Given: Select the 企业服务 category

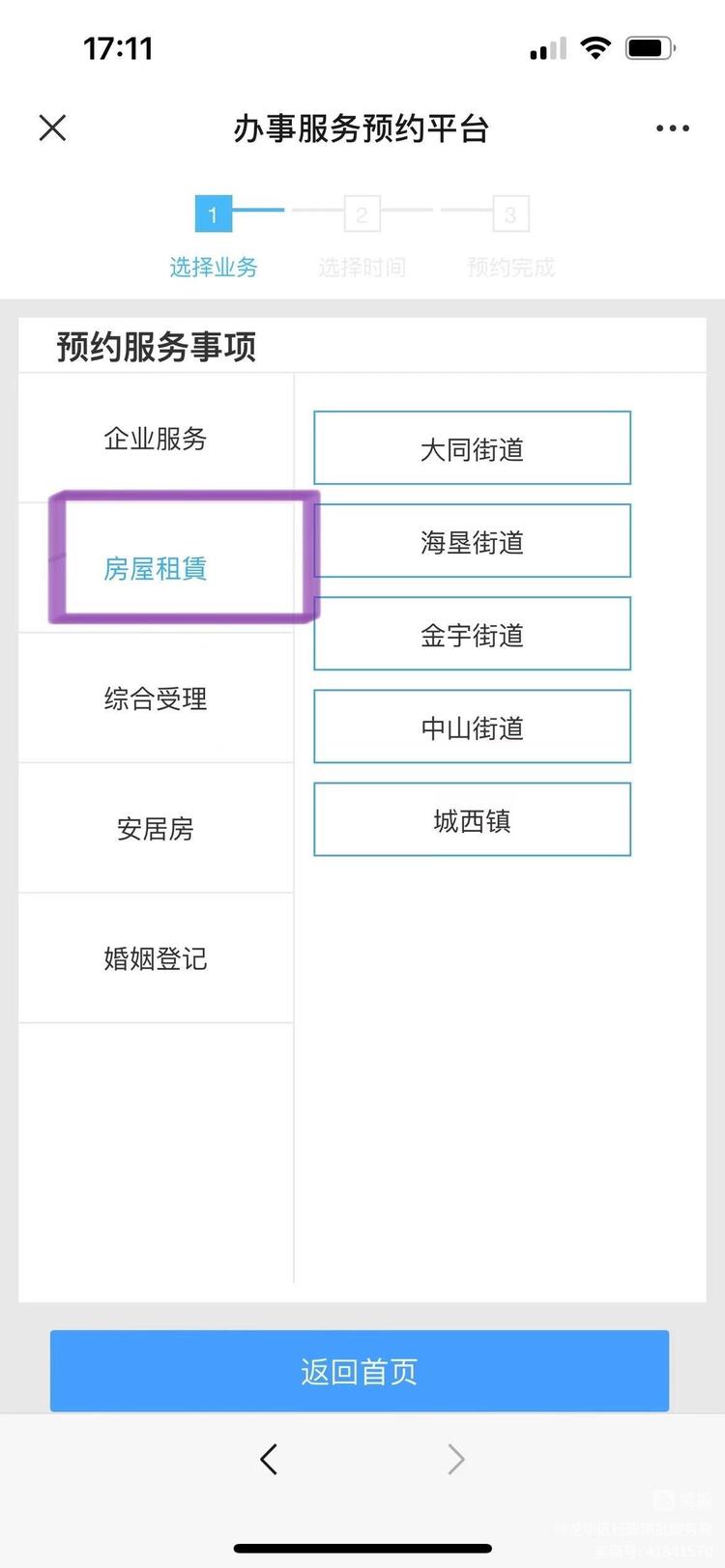Looking at the screenshot, I should 156,439.
